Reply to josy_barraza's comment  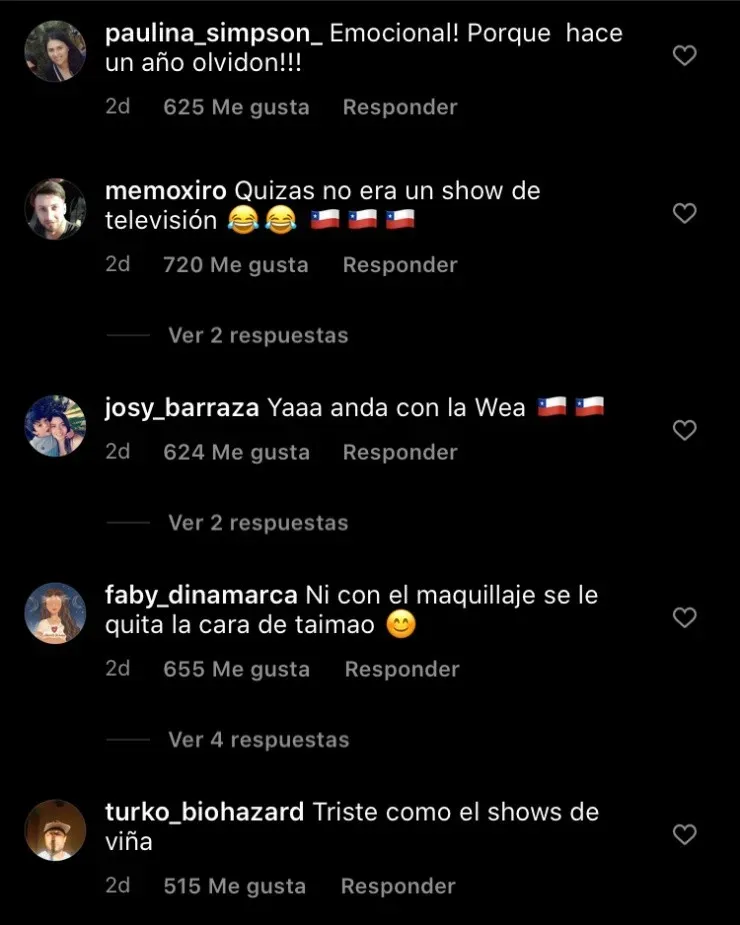400,452
